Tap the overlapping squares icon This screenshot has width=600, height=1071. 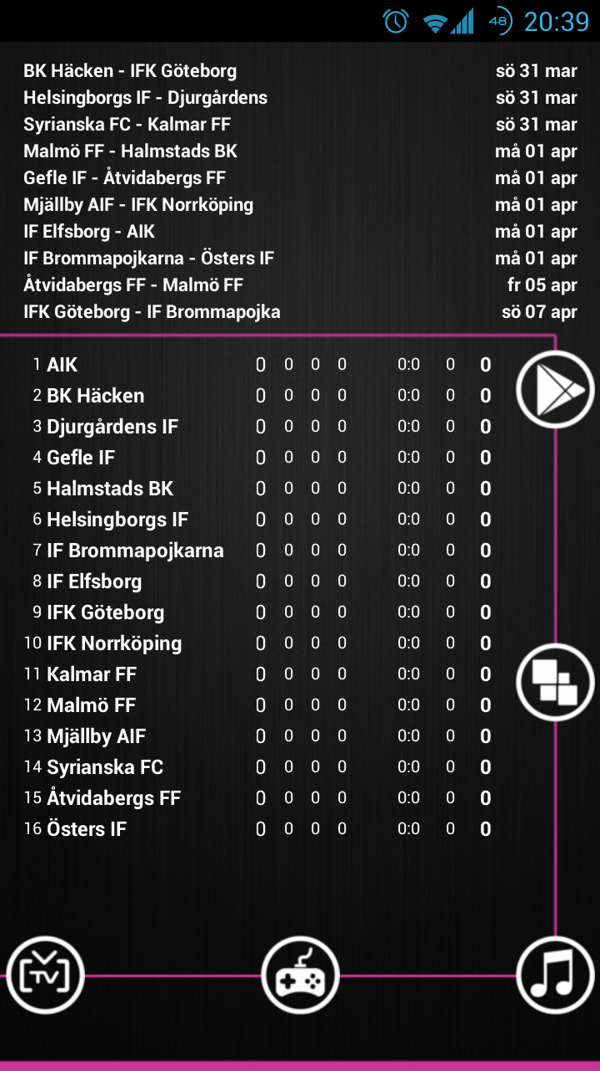click(x=555, y=682)
